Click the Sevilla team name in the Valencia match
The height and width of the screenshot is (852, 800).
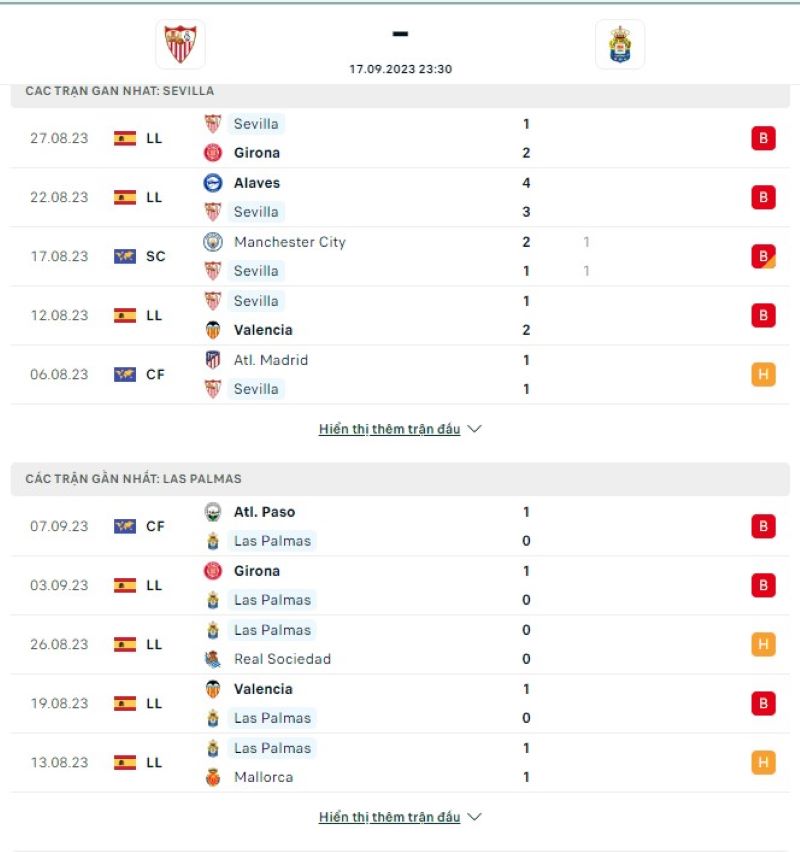coord(255,300)
